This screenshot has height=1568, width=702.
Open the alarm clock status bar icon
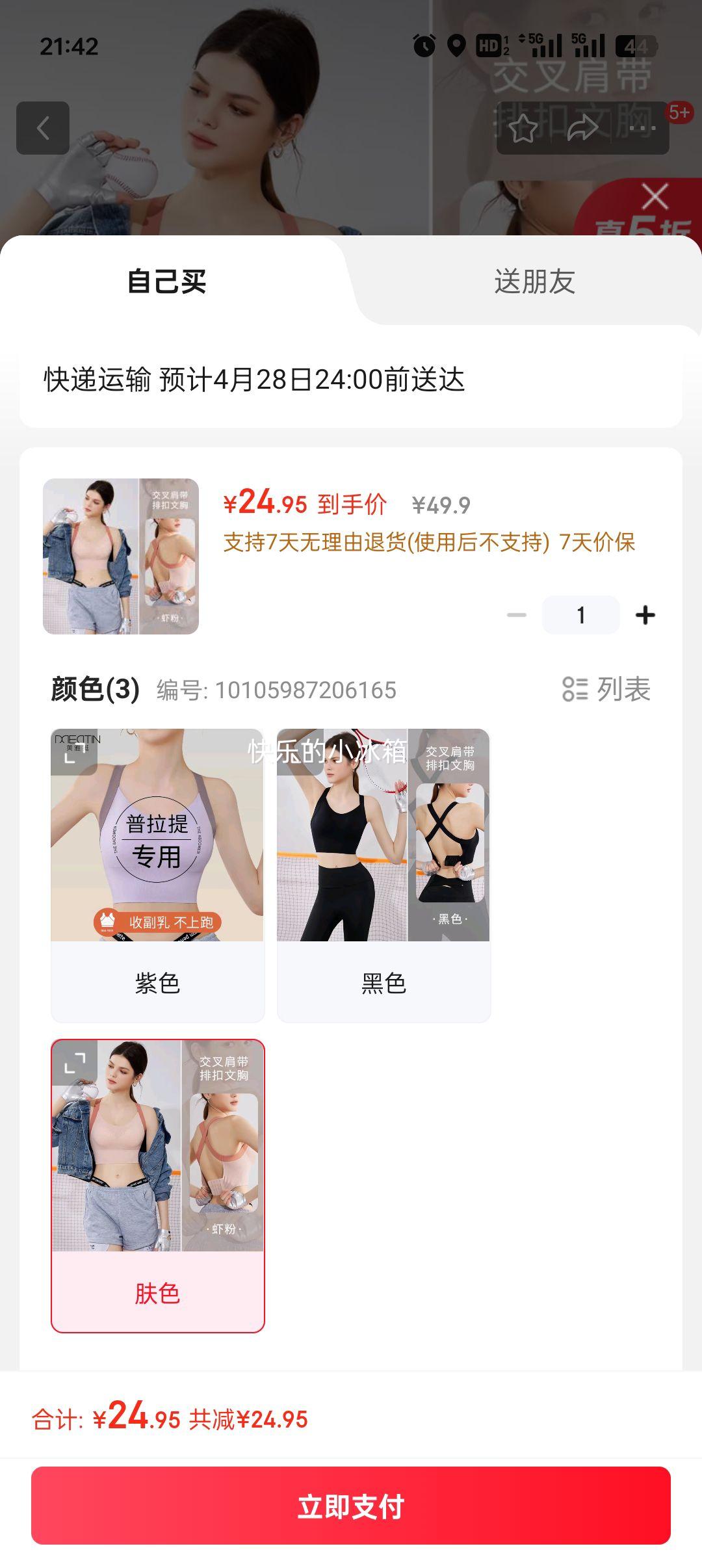click(424, 46)
